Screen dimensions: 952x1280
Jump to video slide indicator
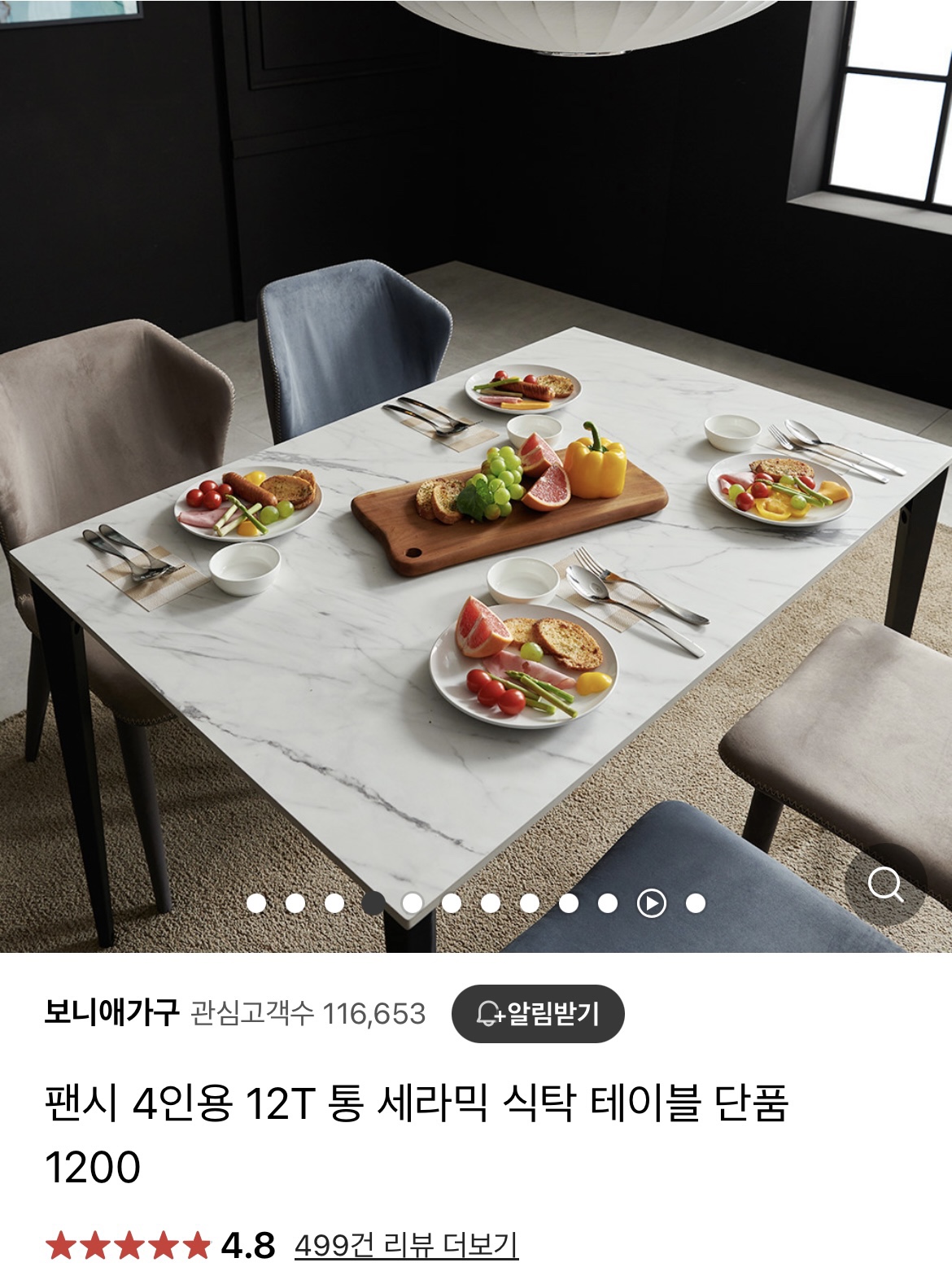(x=651, y=903)
